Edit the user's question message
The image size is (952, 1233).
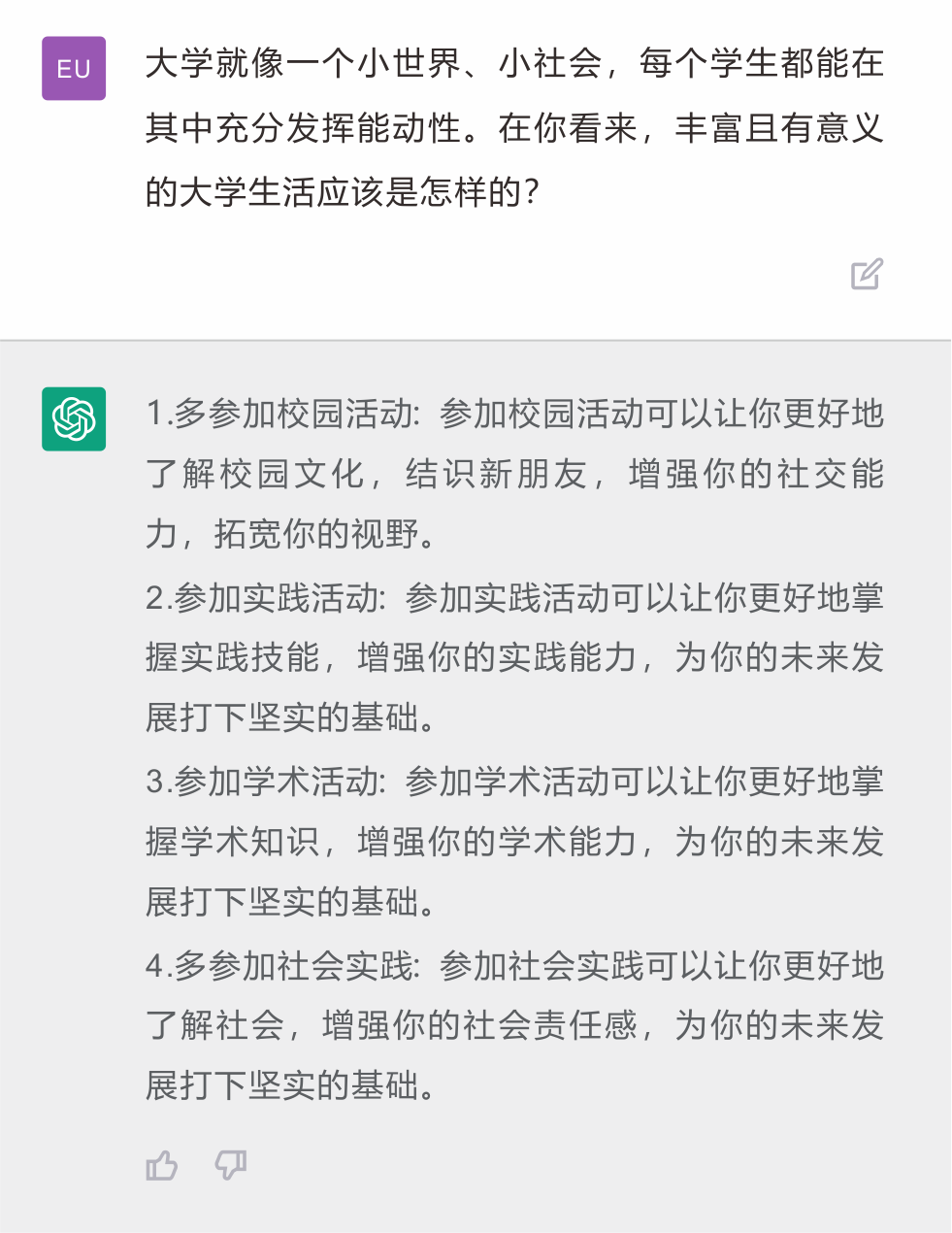[x=867, y=274]
